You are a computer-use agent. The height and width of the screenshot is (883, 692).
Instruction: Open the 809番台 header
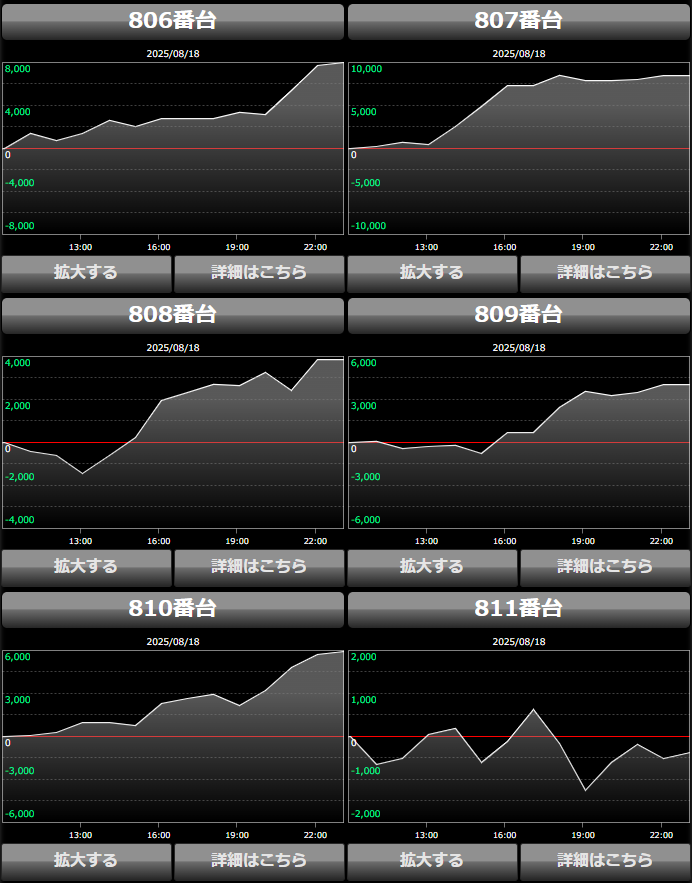(x=519, y=315)
